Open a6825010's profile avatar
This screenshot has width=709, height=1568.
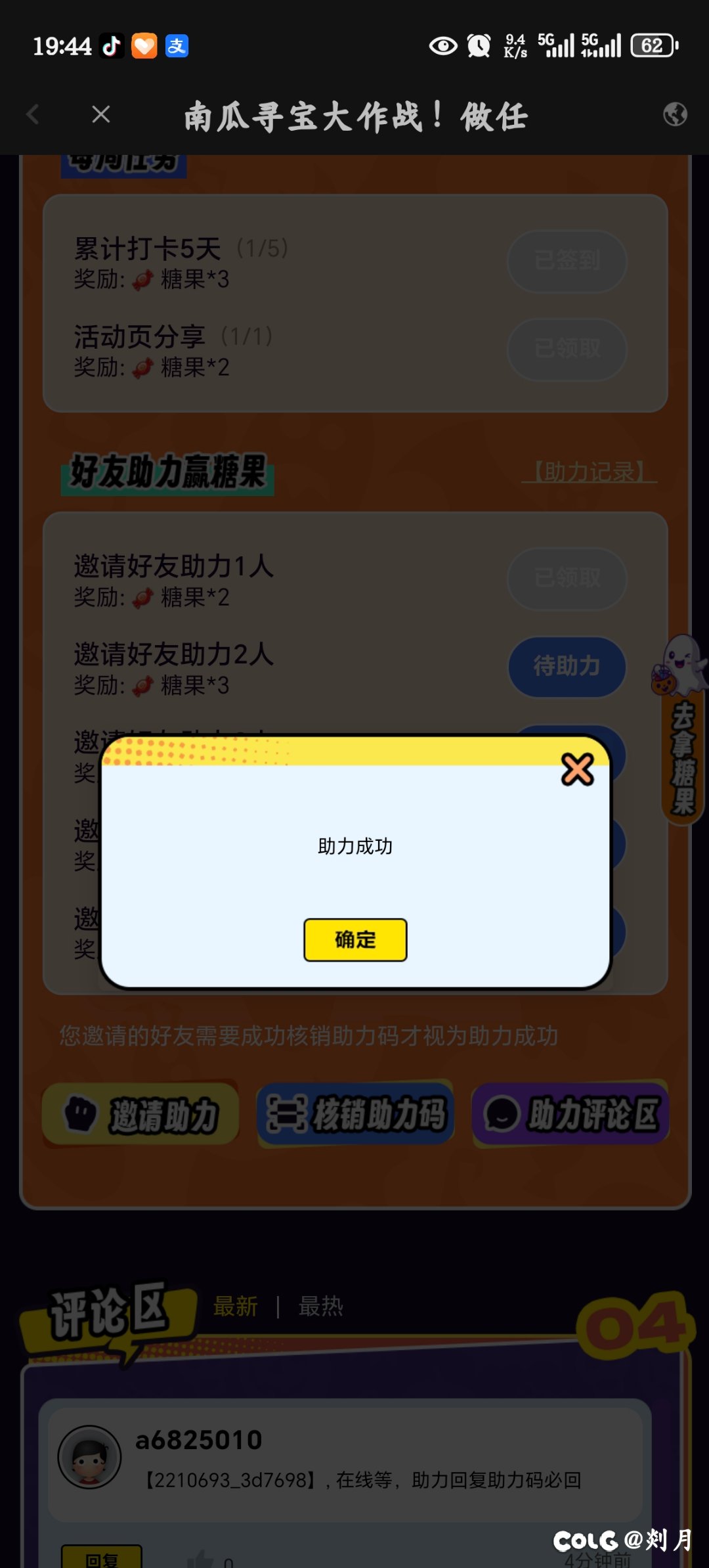(x=89, y=1457)
